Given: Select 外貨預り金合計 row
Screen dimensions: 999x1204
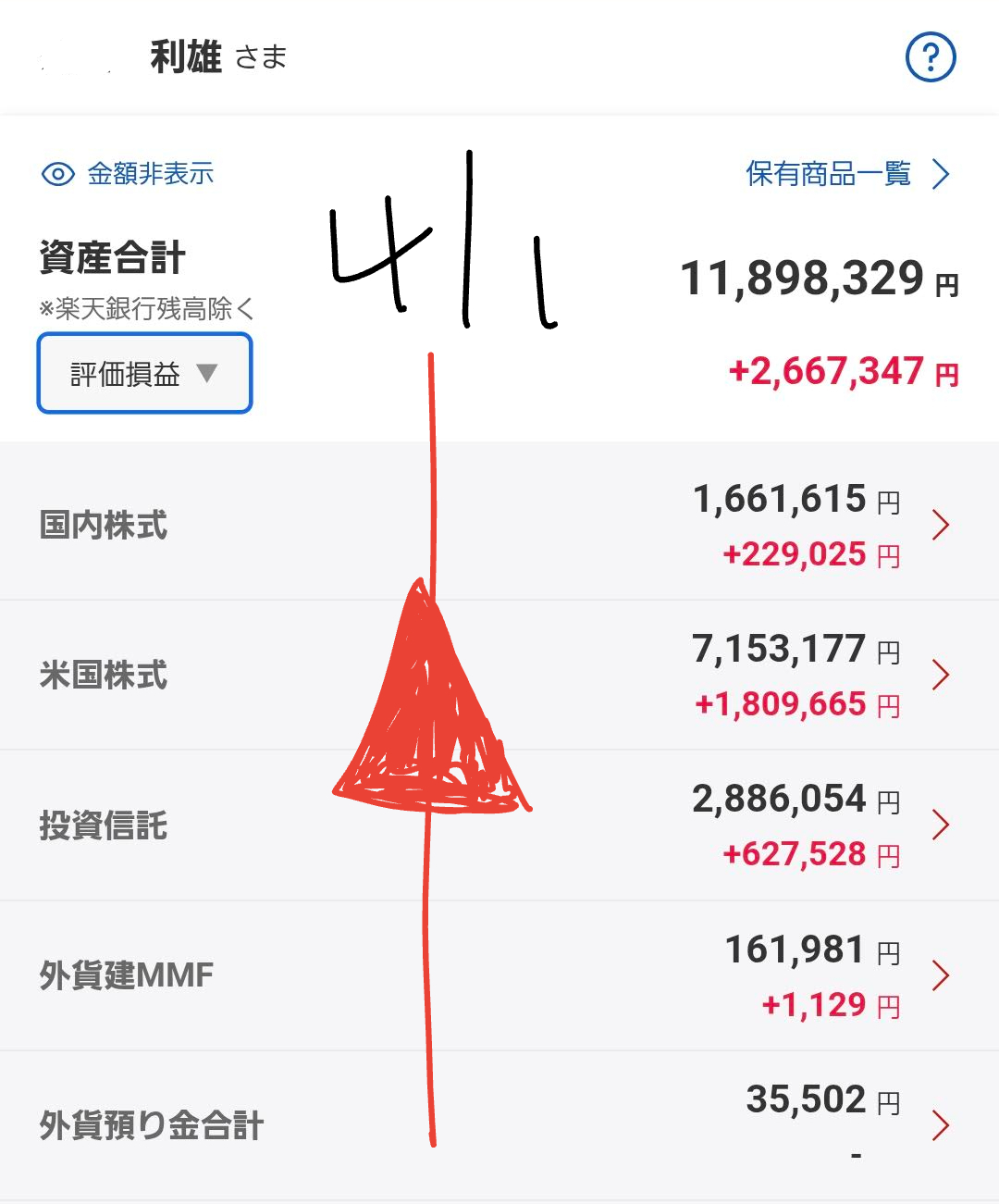Looking at the screenshot, I should (499, 1125).
